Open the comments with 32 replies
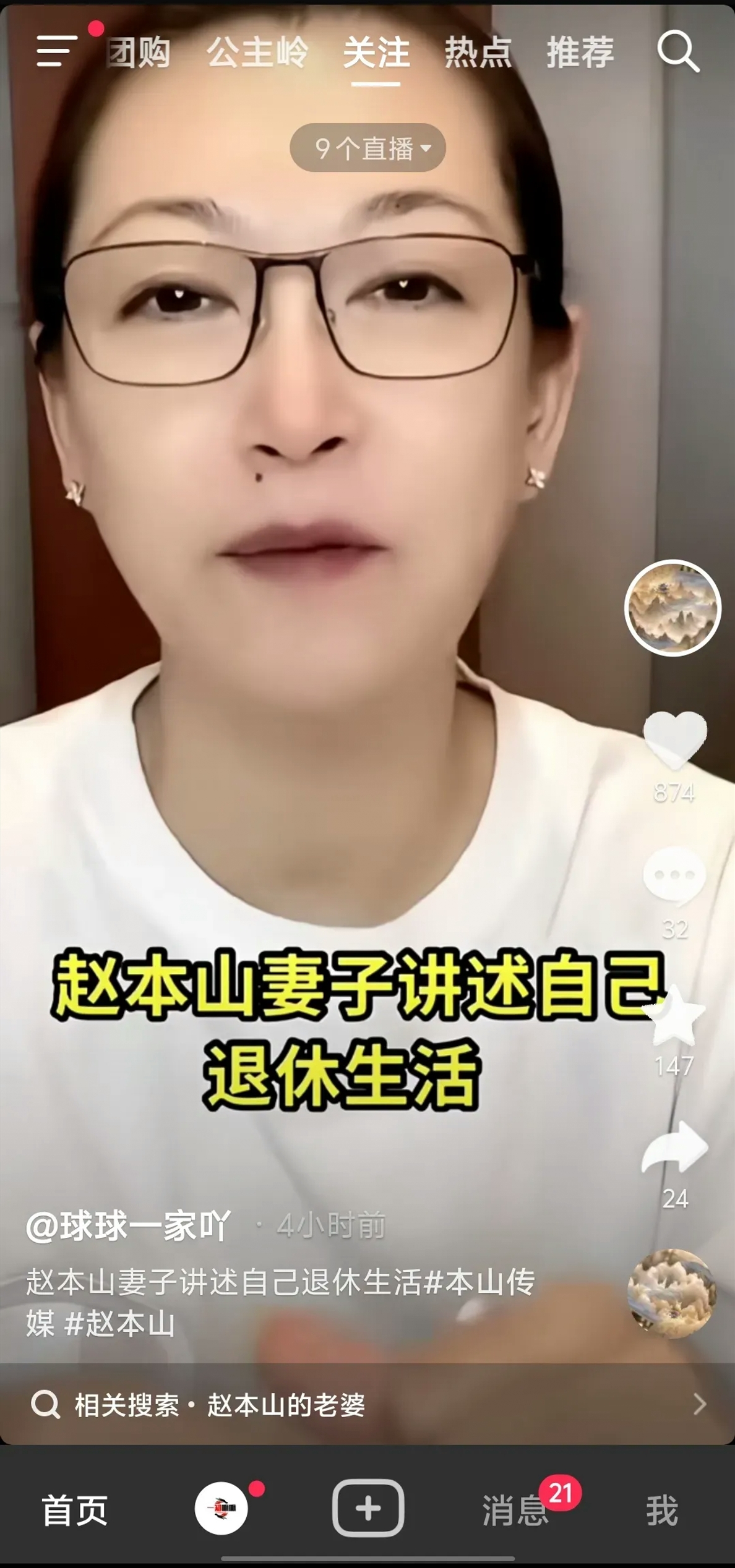Viewport: 735px width, 1568px height. 674,876
